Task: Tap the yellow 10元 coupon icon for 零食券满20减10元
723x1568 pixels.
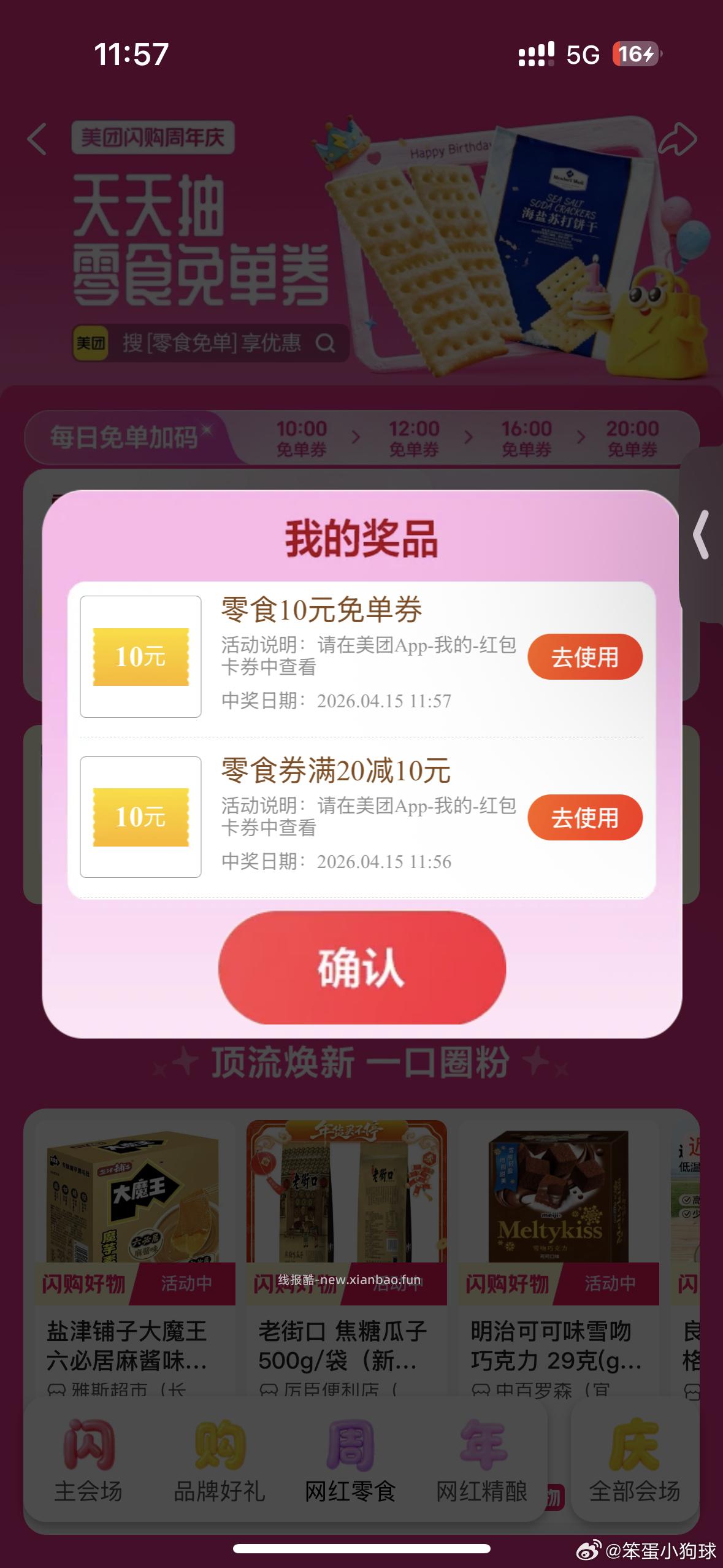Action: tap(140, 817)
